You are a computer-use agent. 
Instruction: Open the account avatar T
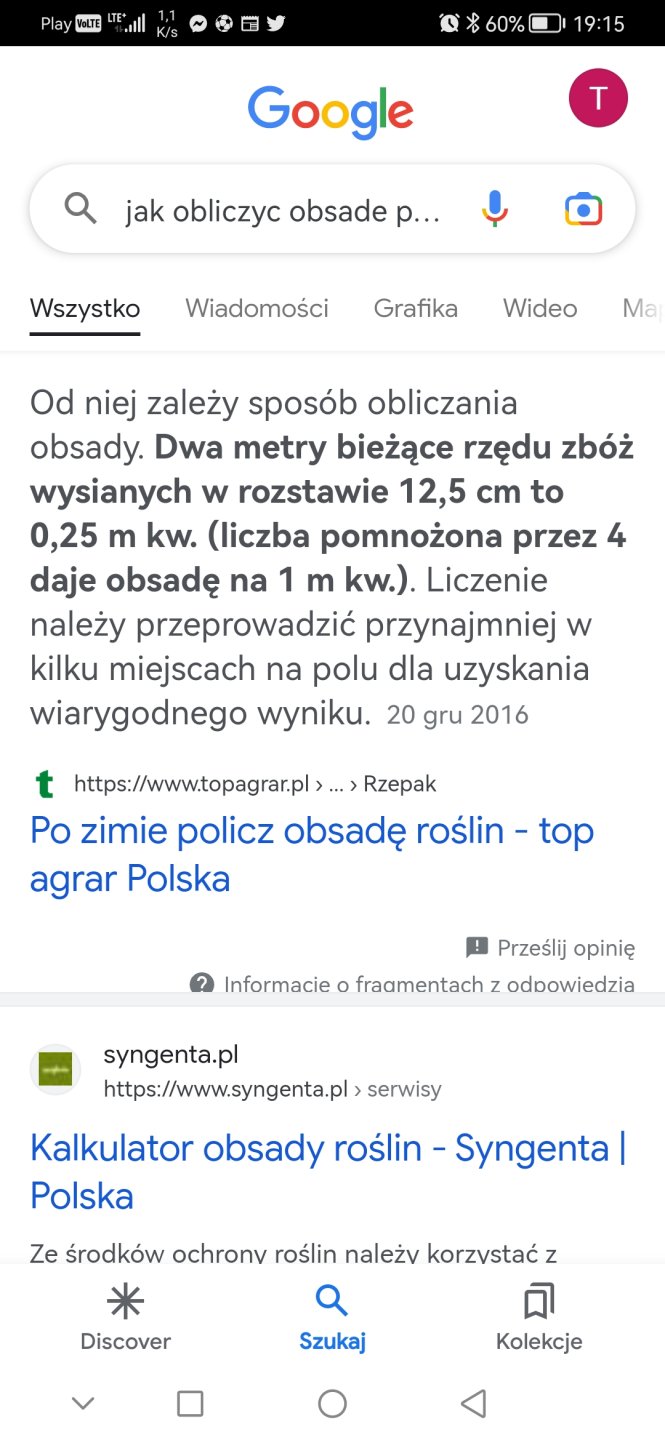(x=598, y=97)
